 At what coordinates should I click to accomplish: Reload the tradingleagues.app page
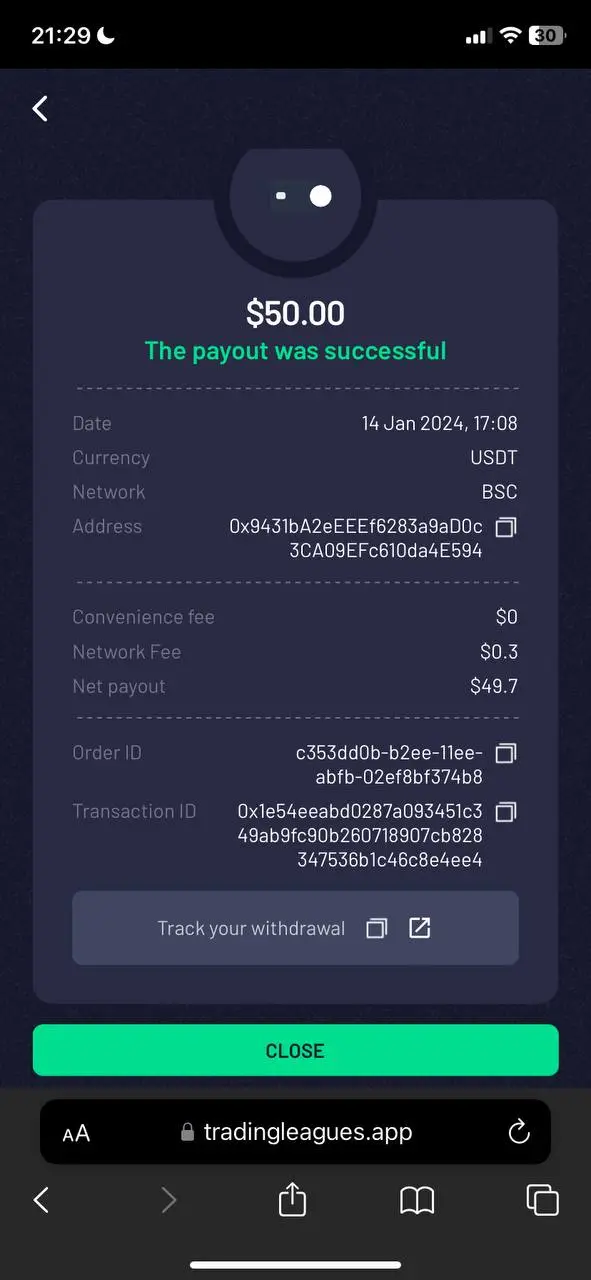pyautogui.click(x=518, y=1132)
